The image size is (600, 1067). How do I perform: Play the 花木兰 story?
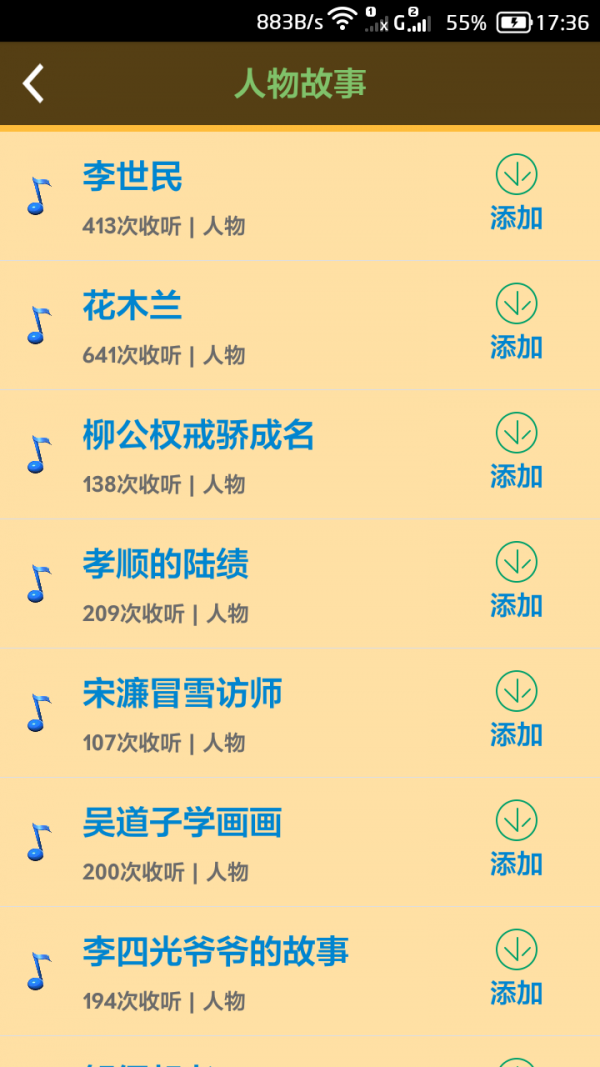click(133, 307)
